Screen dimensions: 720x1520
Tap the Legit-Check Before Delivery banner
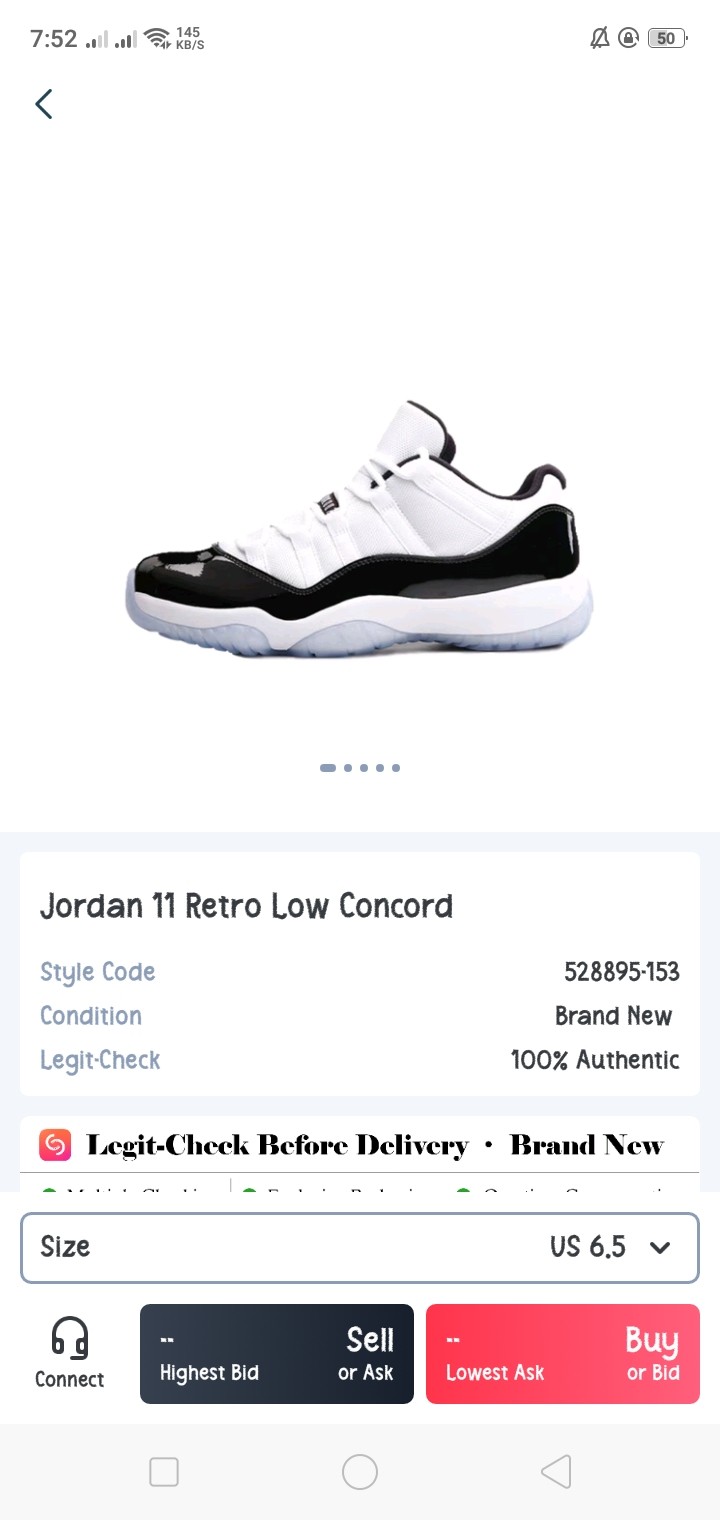coord(359,1146)
